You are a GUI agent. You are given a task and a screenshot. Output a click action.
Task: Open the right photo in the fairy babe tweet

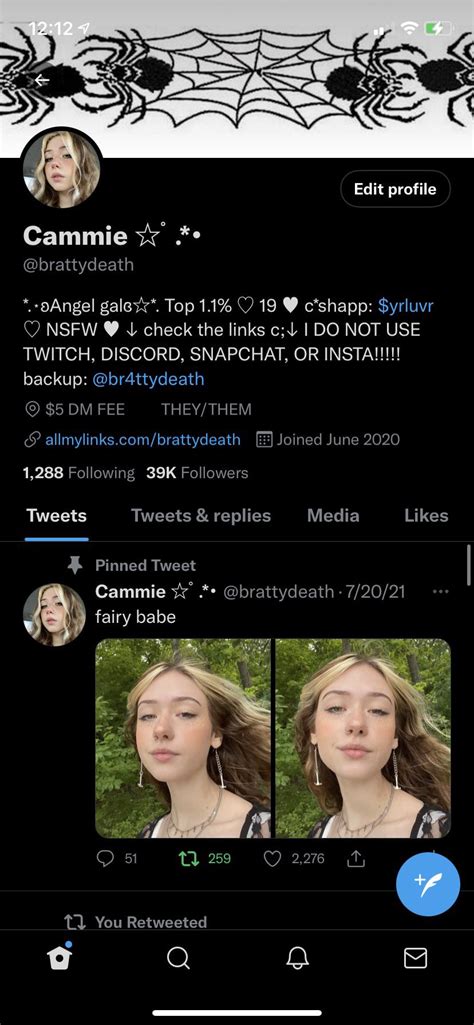click(363, 738)
